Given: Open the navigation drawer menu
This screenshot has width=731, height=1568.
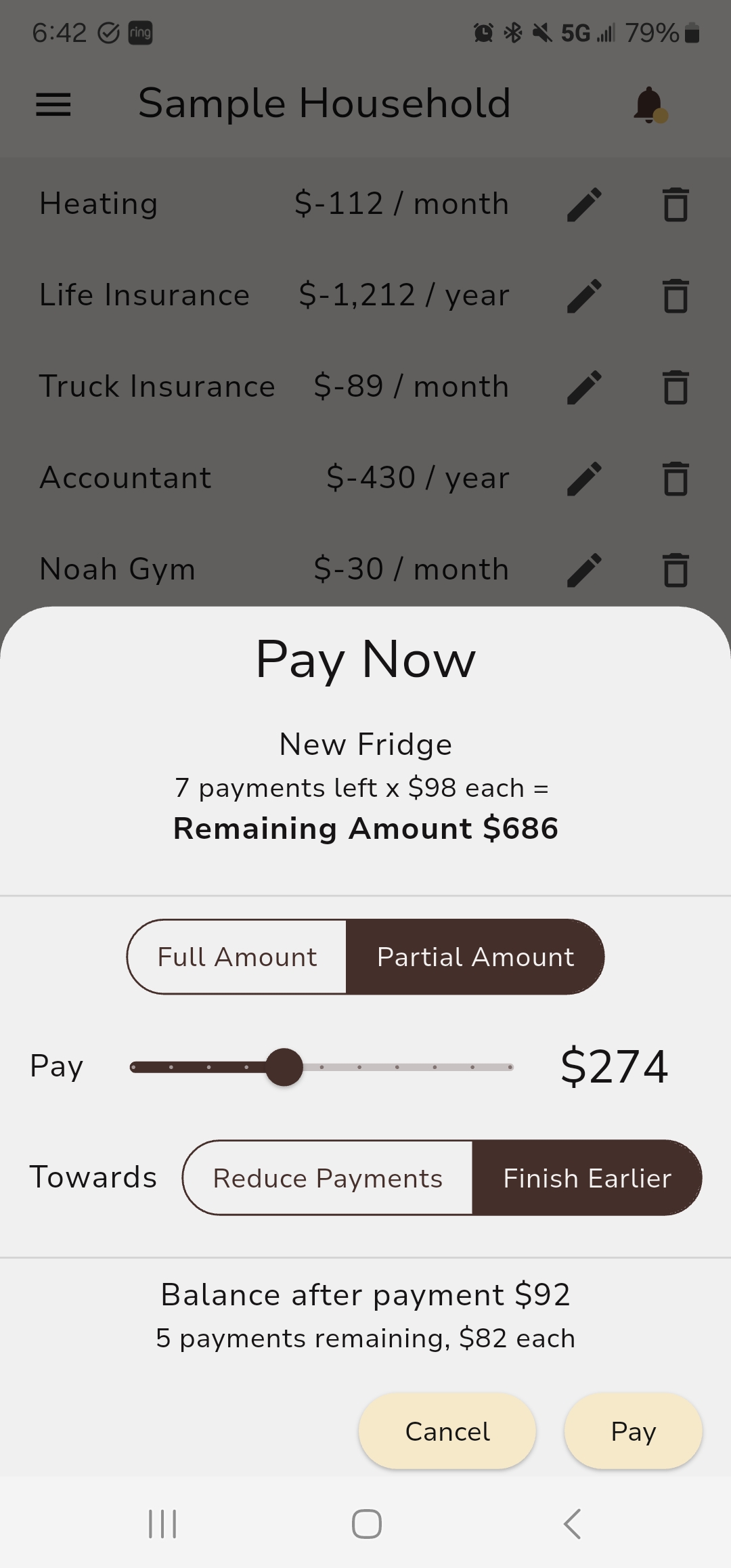Looking at the screenshot, I should pos(53,104).
